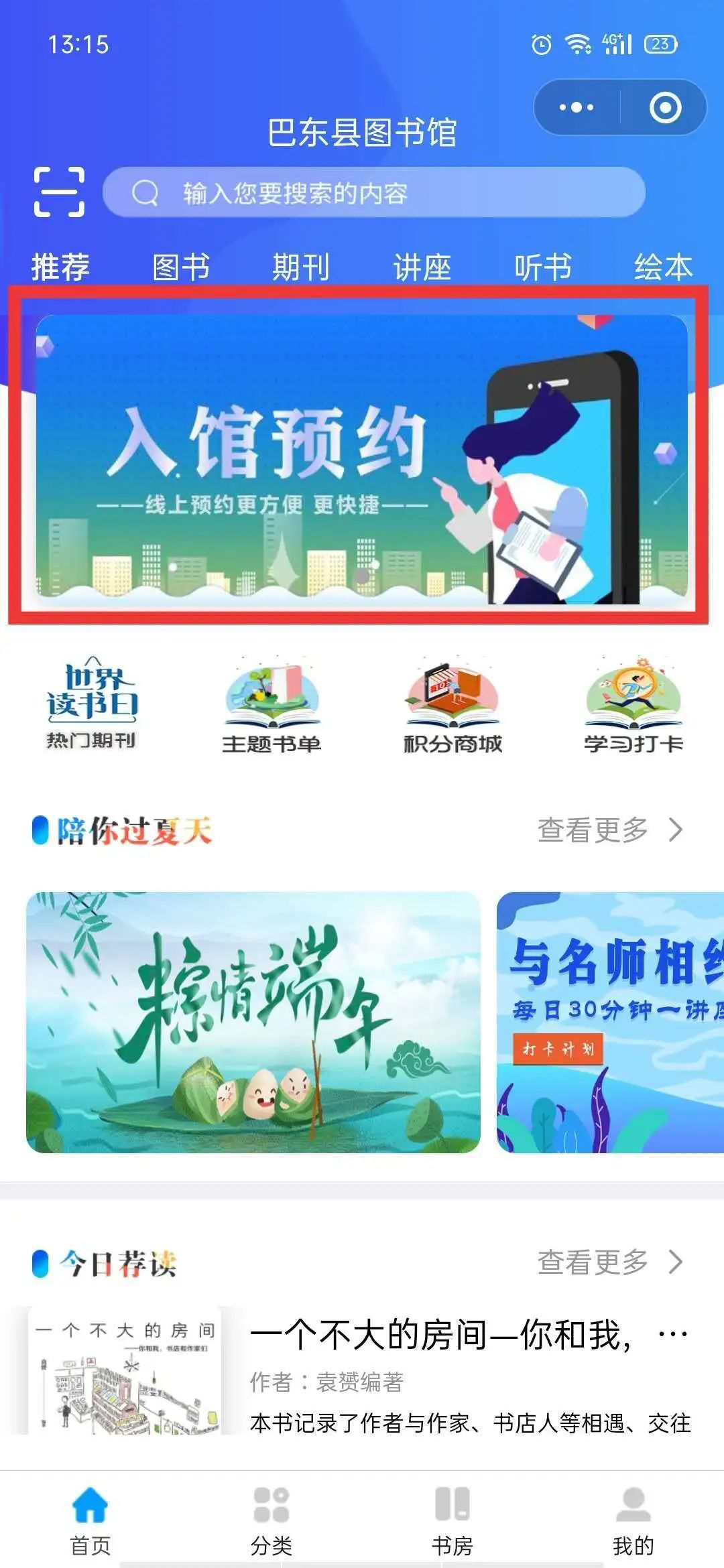Image resolution: width=724 pixels, height=1568 pixels.
Task: Open 主题书单 shortcut
Action: (x=271, y=705)
